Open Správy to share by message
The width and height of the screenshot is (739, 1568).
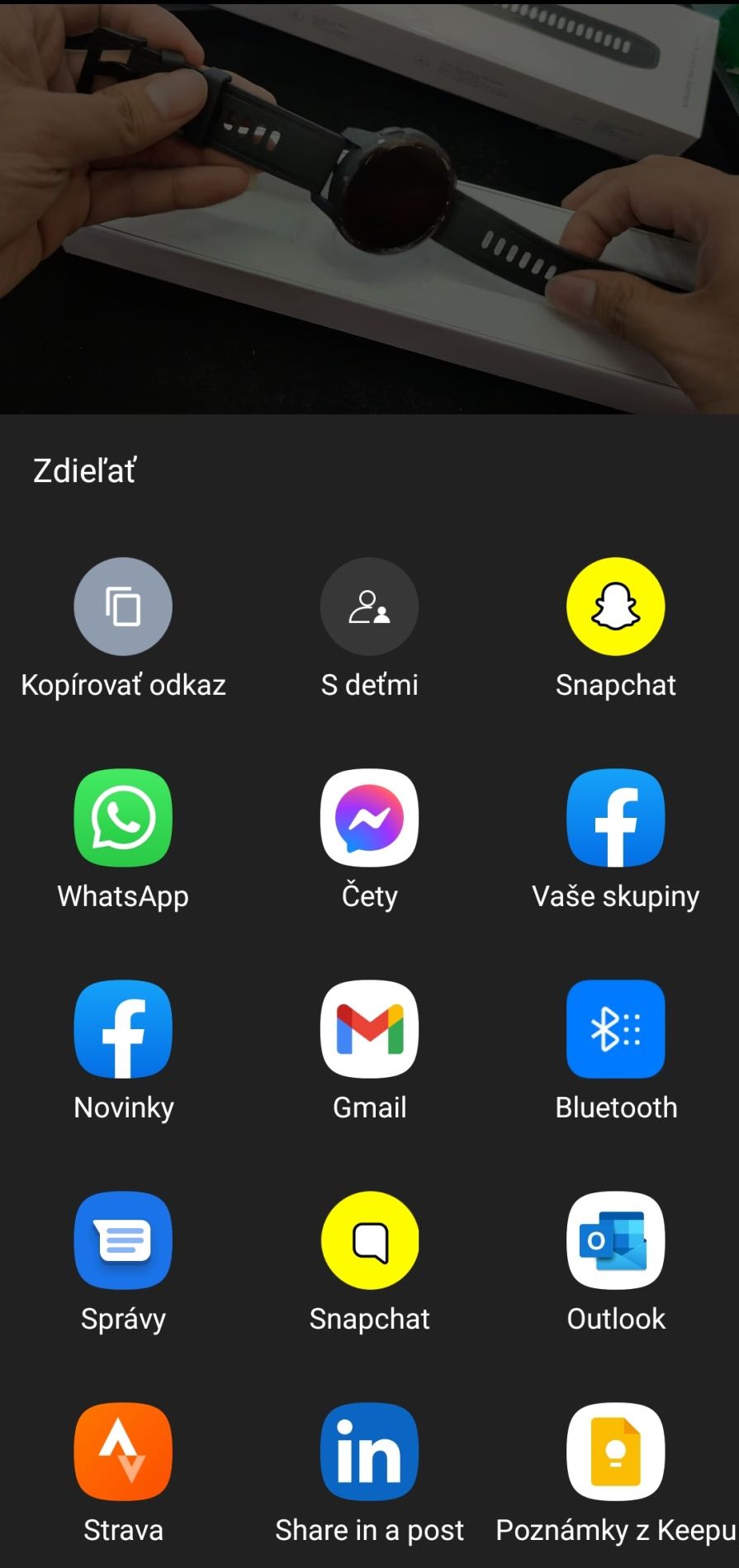click(123, 1240)
